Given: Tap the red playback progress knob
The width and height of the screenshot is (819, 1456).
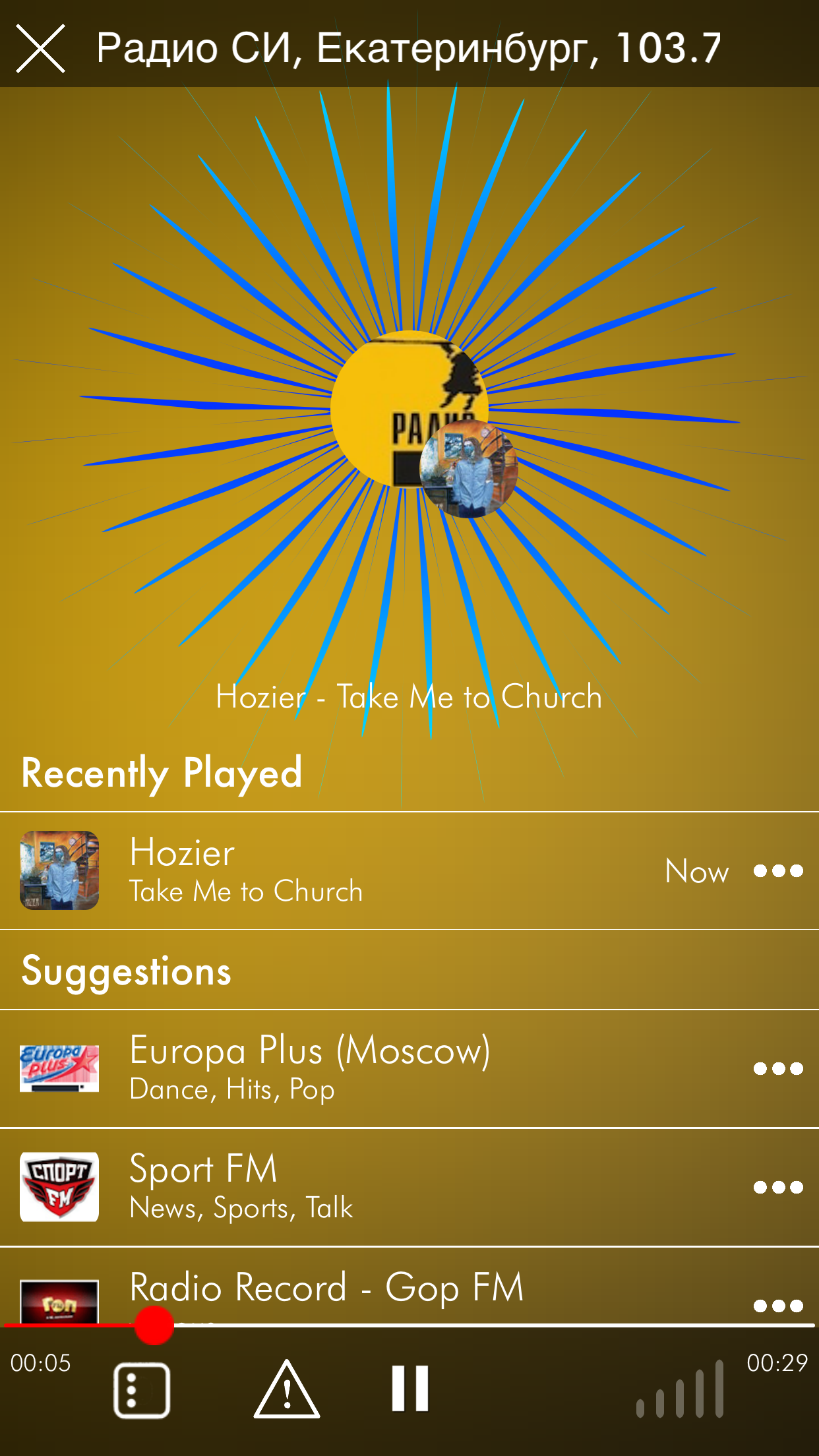Looking at the screenshot, I should click(154, 1324).
